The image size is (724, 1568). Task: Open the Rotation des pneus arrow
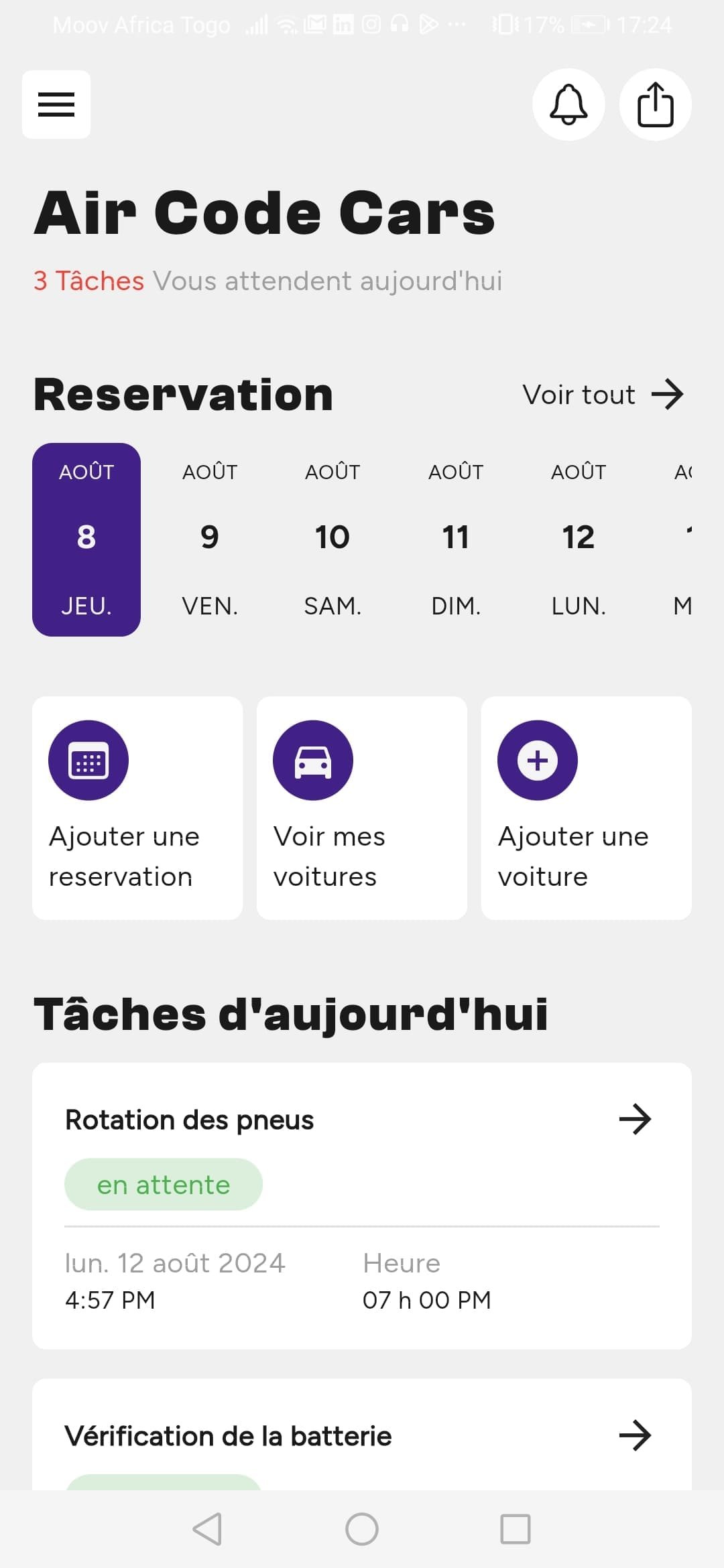[636, 1118]
